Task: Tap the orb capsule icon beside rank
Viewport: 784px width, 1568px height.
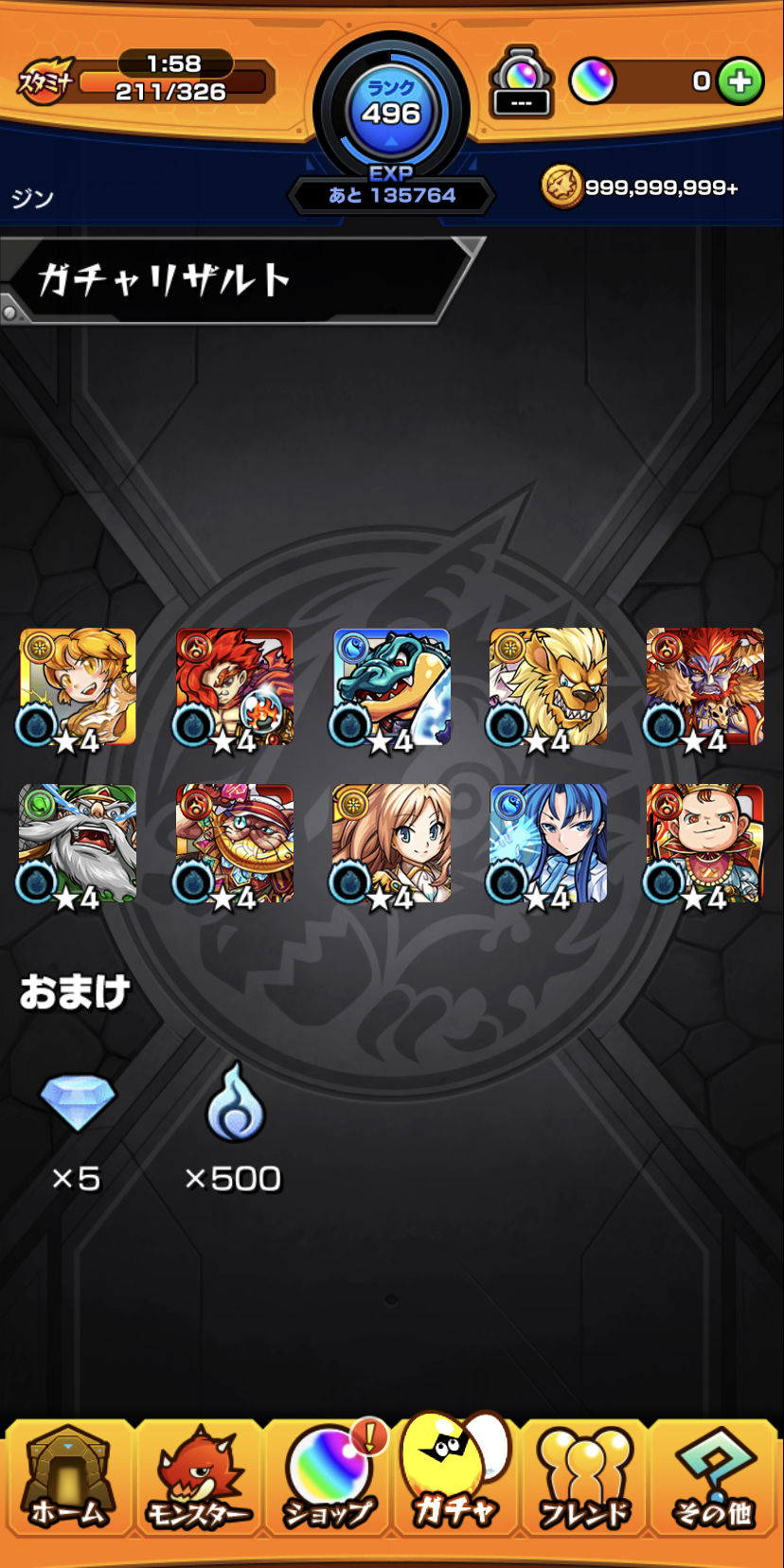Action: point(521,81)
